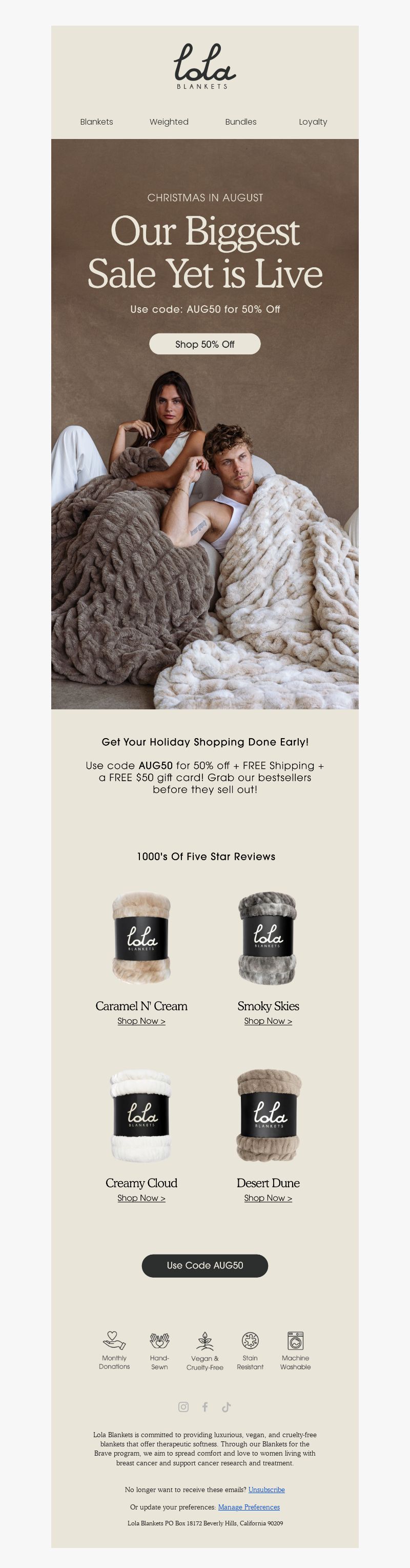Open the Weighted nav link
Viewport: 410px width, 1568px height.
pos(169,122)
